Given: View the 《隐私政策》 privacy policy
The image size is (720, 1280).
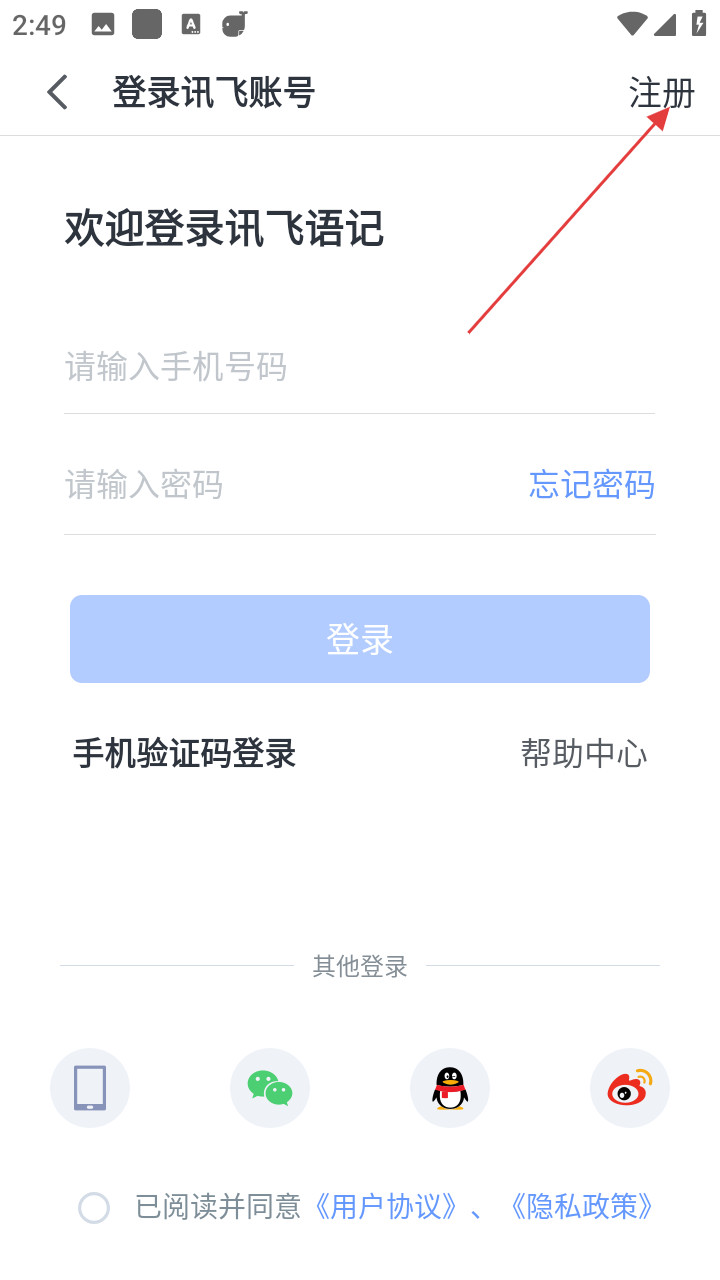Looking at the screenshot, I should tap(582, 1207).
